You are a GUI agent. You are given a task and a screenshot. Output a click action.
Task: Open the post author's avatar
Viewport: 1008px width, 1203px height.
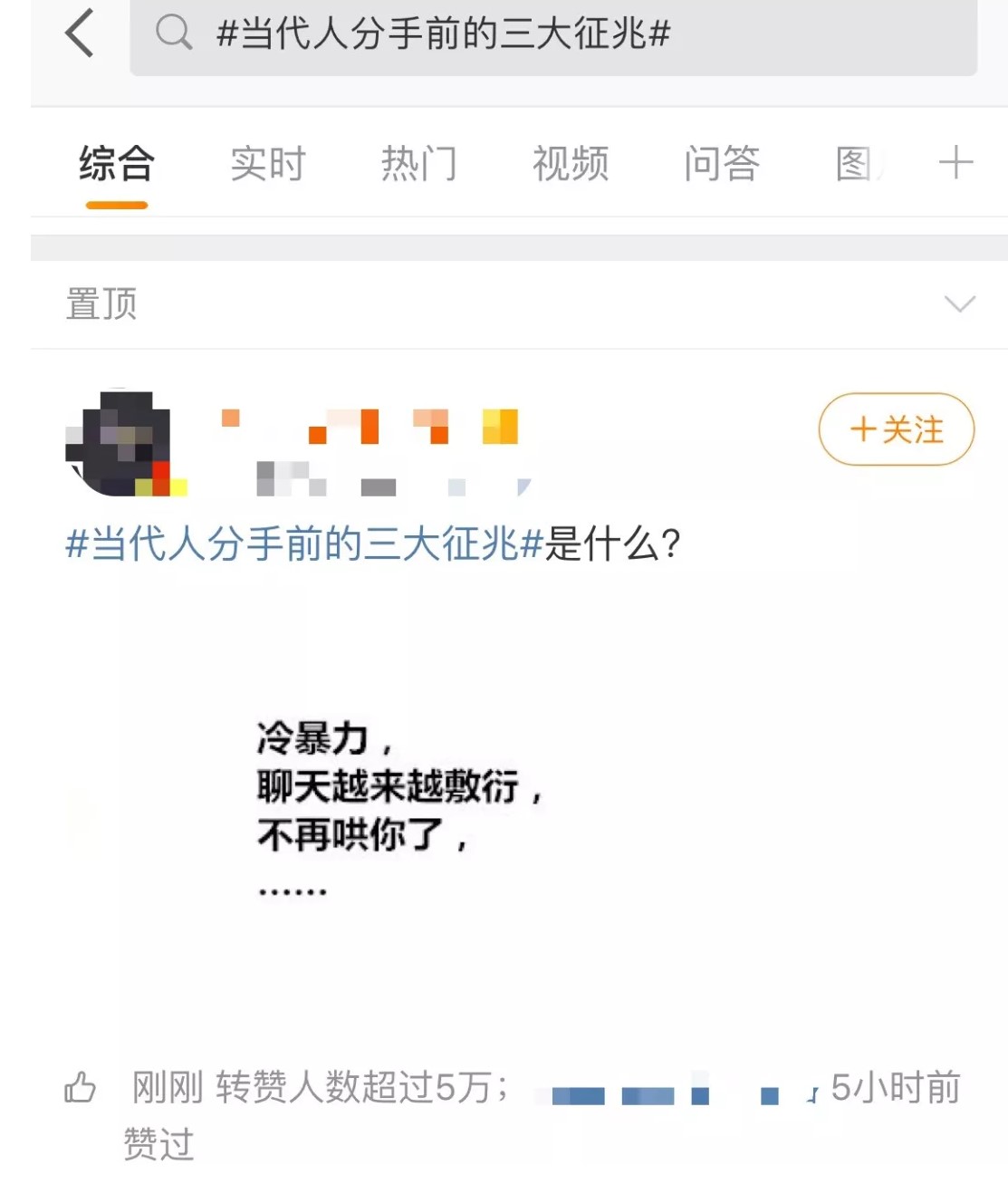(120, 444)
